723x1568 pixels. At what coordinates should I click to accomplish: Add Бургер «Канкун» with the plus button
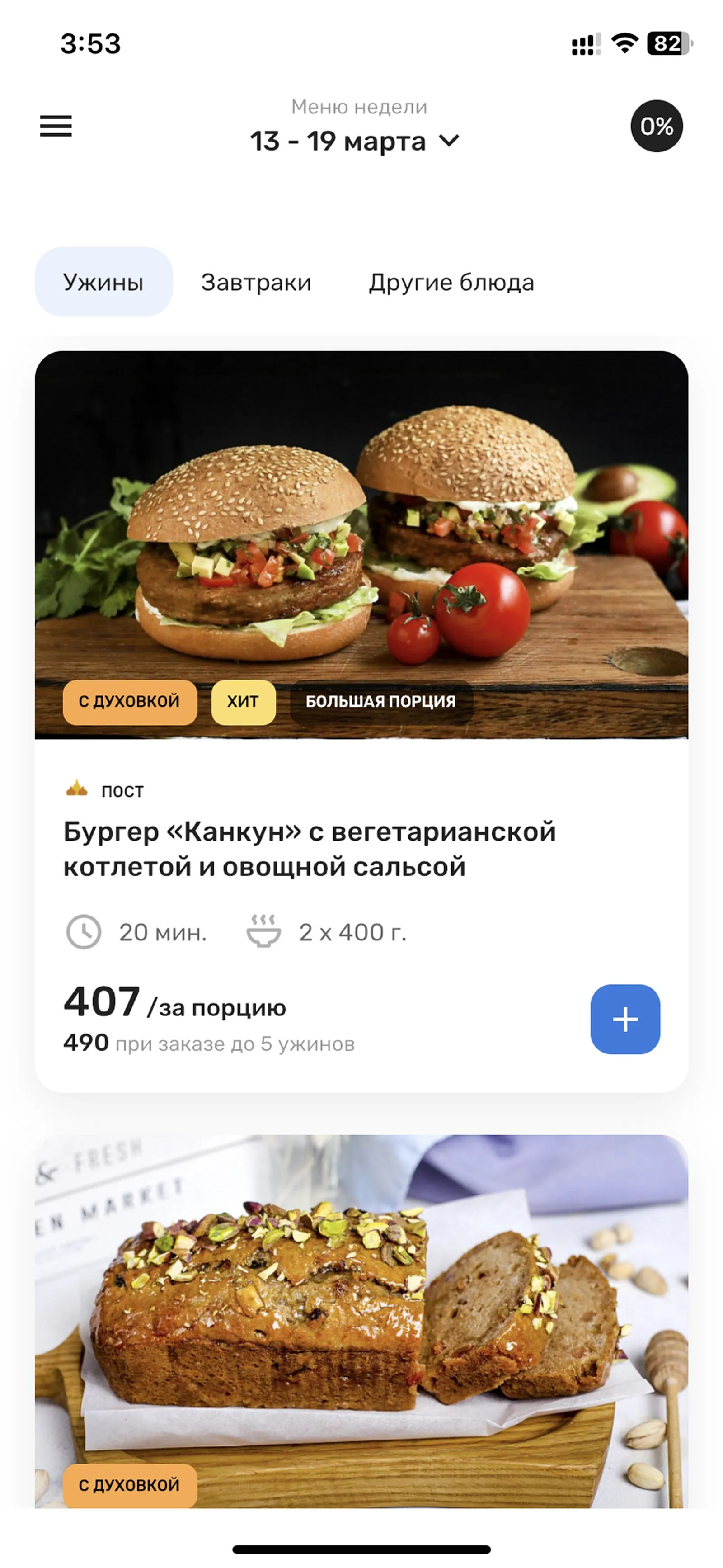(624, 1019)
